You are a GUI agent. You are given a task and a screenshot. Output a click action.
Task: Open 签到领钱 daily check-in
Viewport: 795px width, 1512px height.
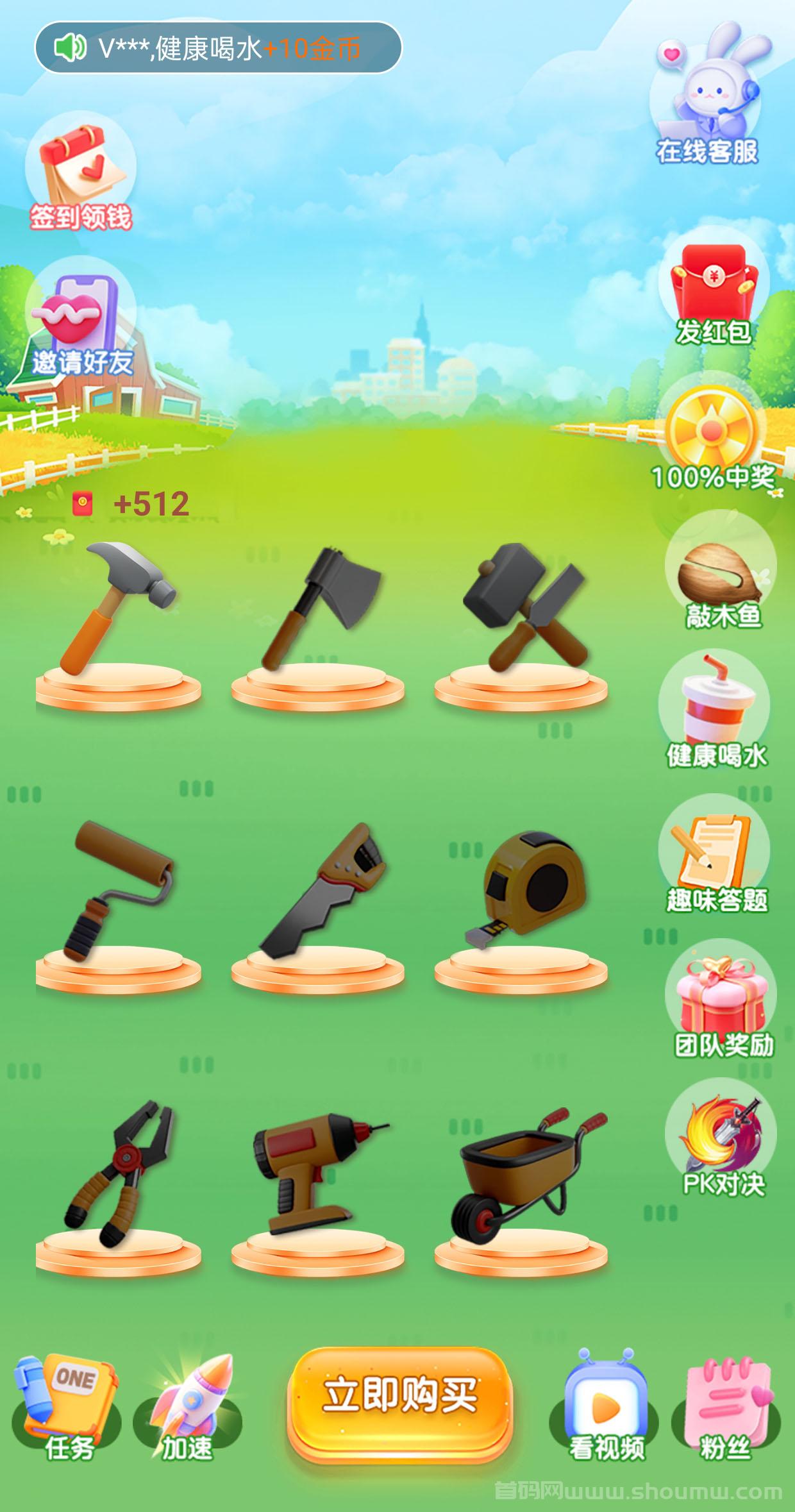coord(80,173)
